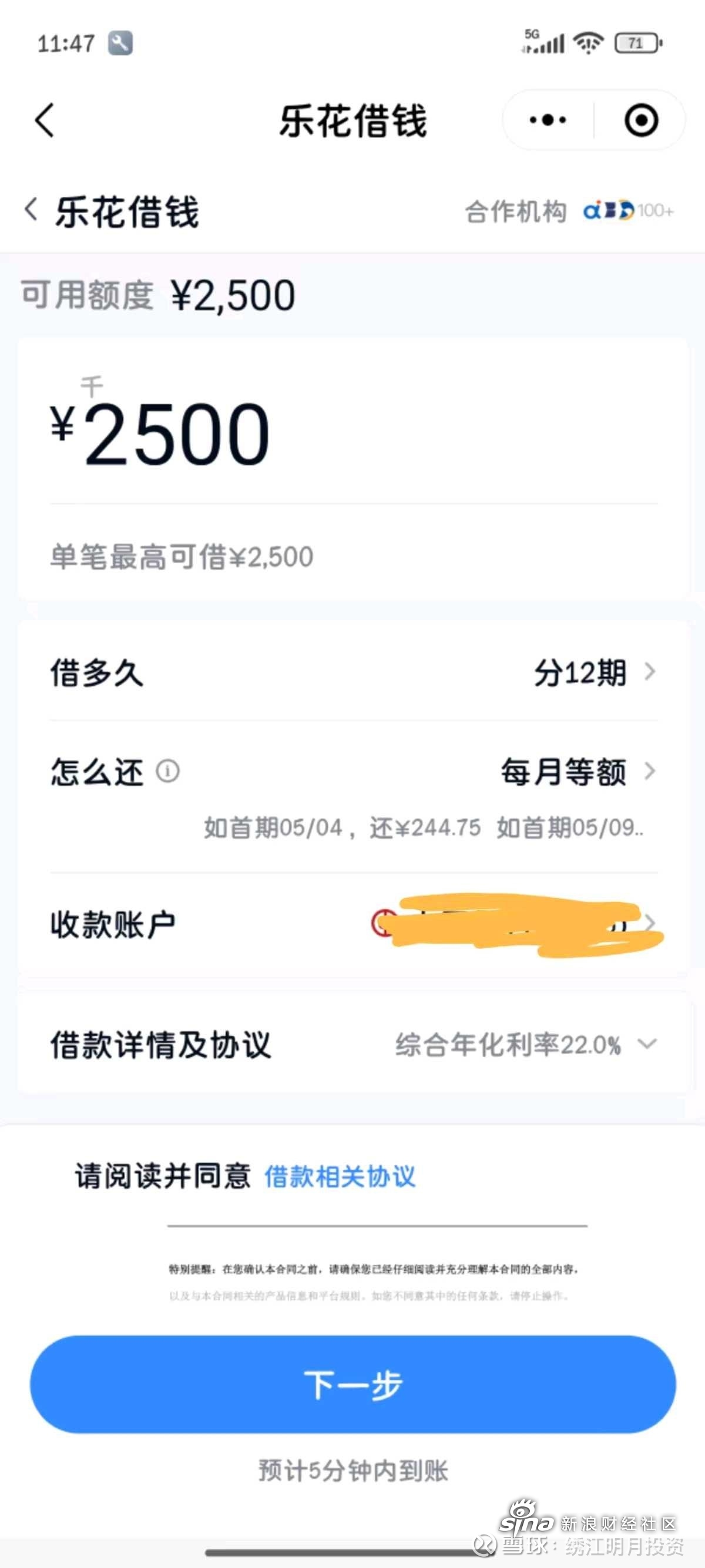This screenshot has width=705, height=1568.
Task: Open the 借款相关协议 link
Action: click(340, 1177)
